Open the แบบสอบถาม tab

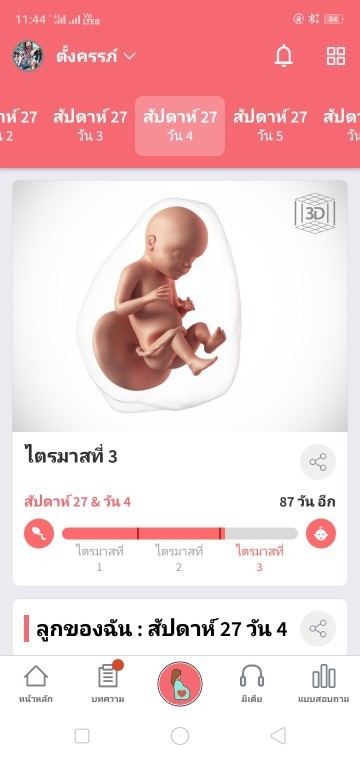324,684
